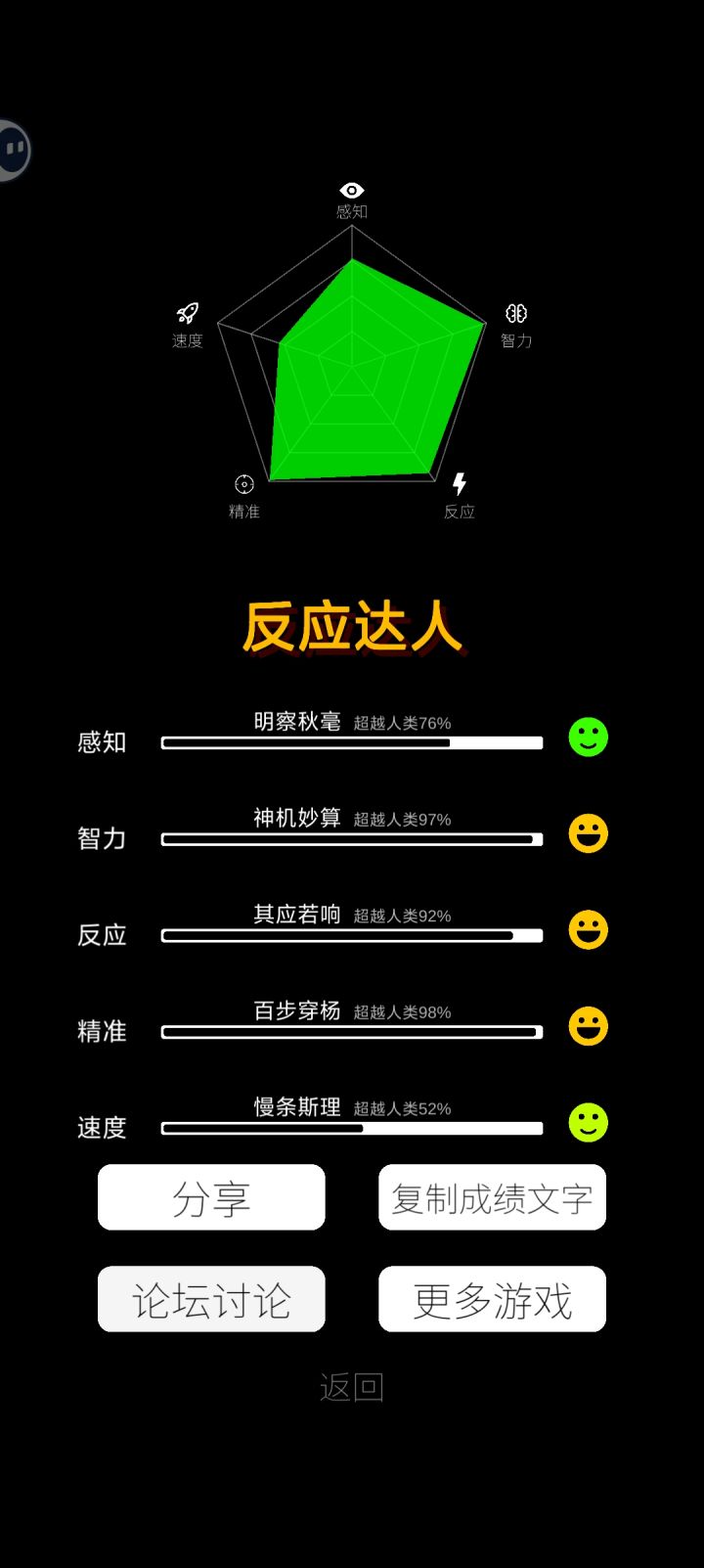This screenshot has height=1568, width=704.
Task: Click the 分享 button to share results
Action: pos(211,1197)
